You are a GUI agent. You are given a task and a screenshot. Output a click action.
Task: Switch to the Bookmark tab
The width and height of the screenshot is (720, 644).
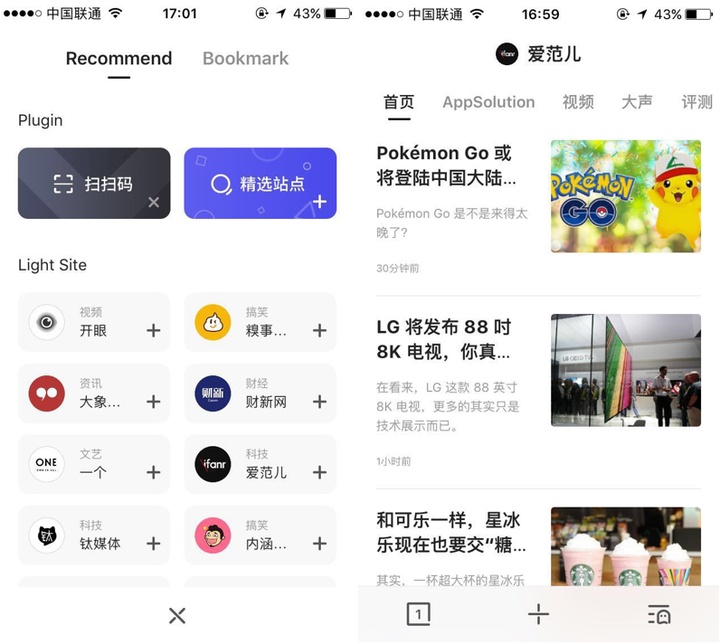245,58
